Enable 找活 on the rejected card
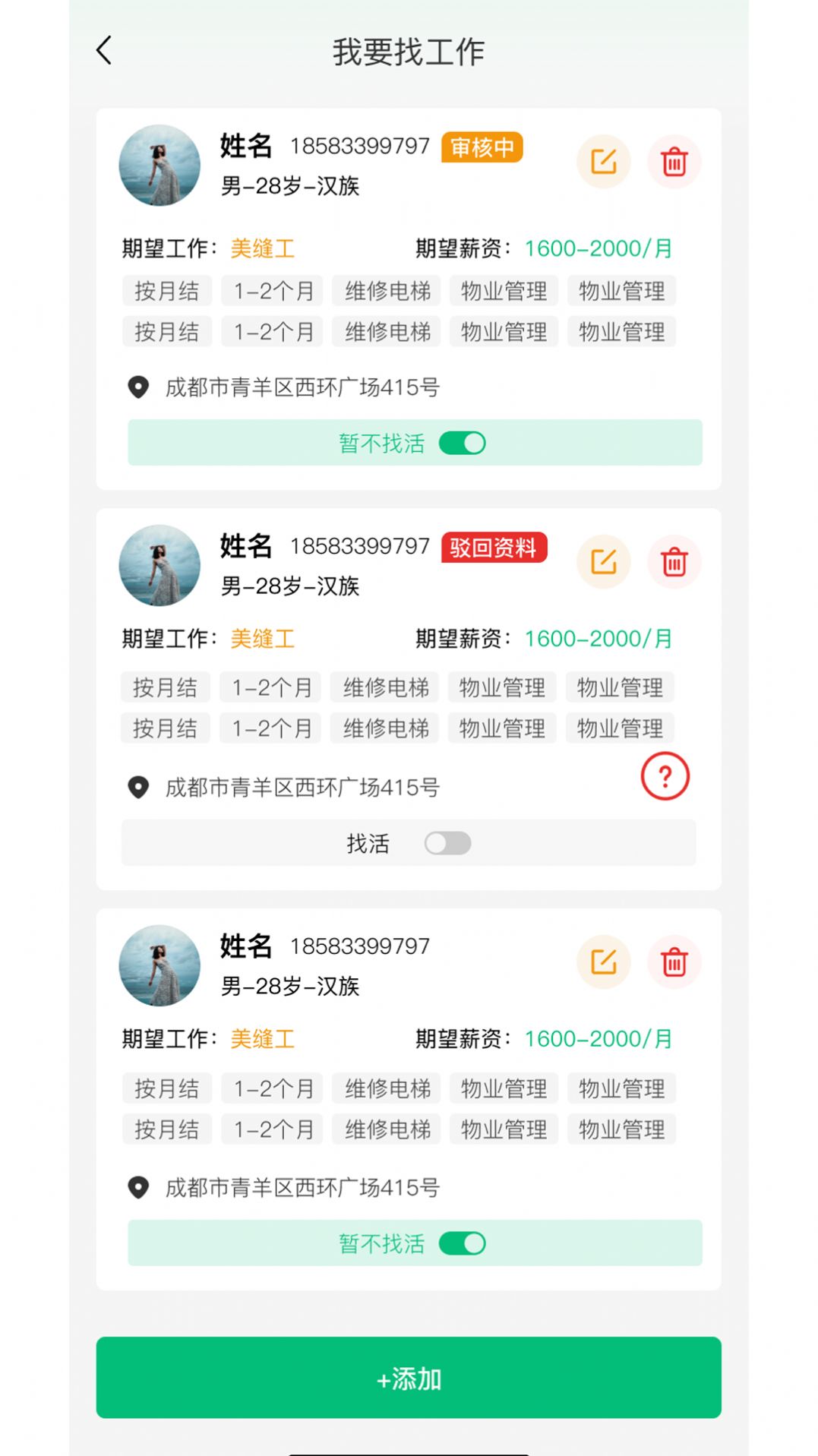This screenshot has width=818, height=1456. 447,843
